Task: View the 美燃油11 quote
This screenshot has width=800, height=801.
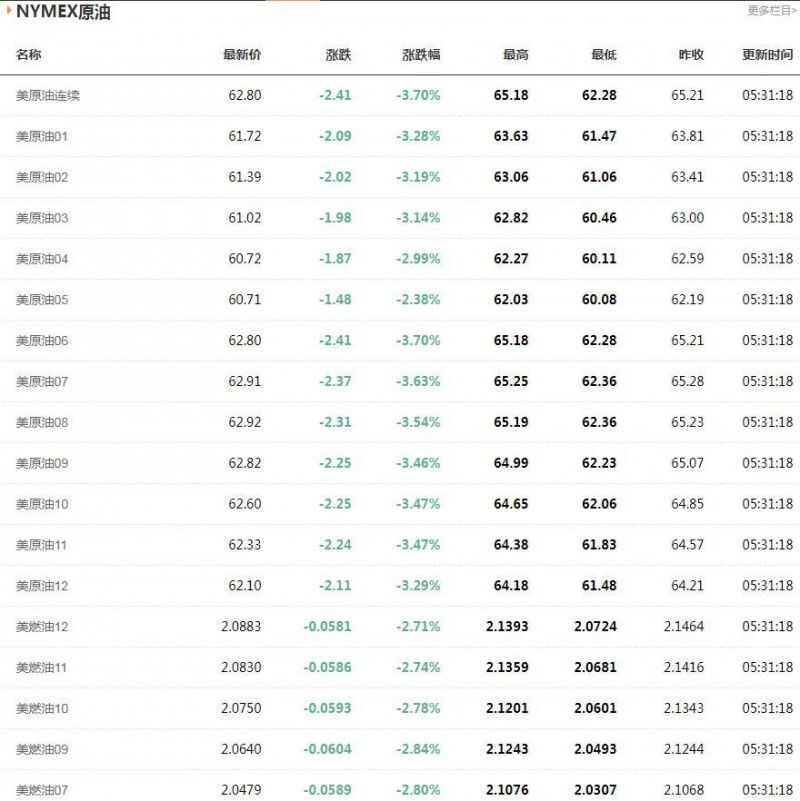Action: click(x=42, y=667)
